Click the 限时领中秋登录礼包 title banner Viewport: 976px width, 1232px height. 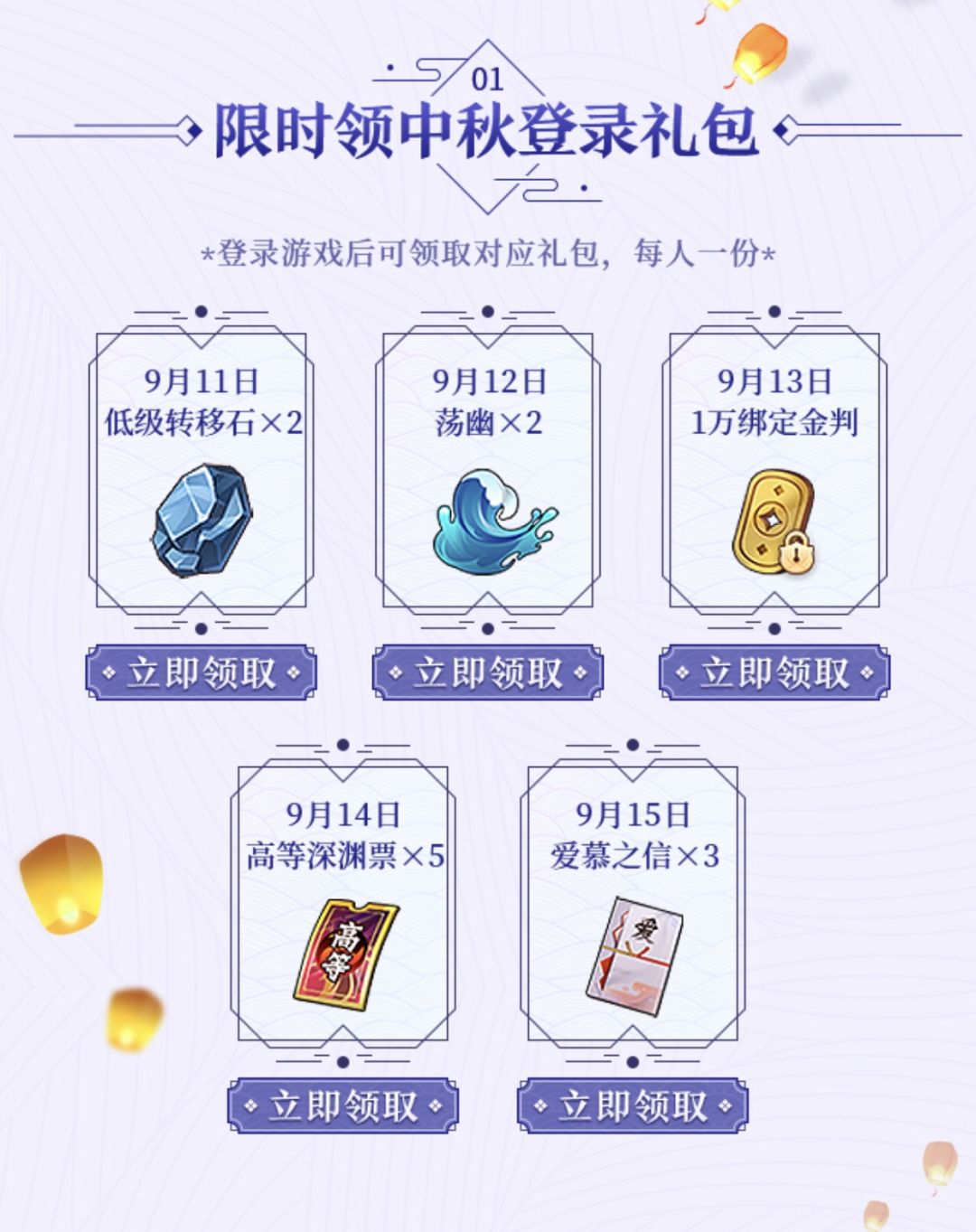488,129
